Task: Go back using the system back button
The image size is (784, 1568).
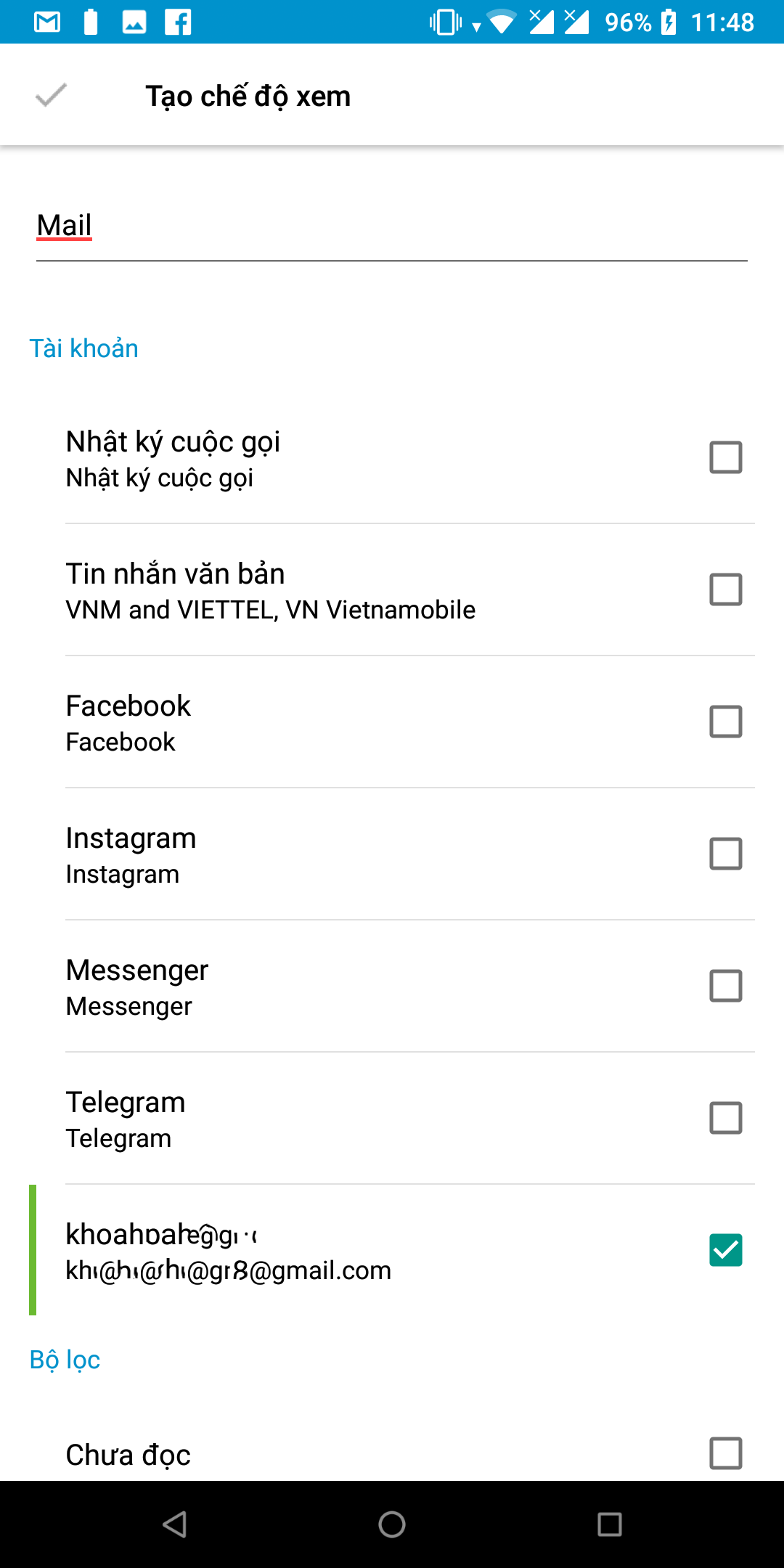Action: [175, 1524]
